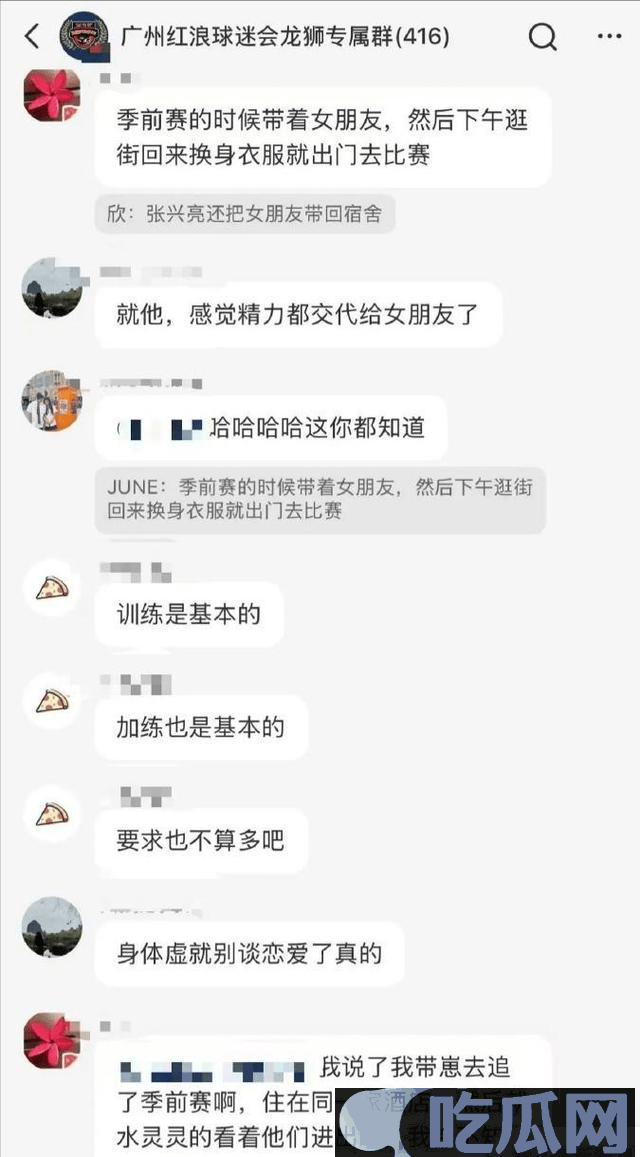Viewport: 640px width, 1157px height.
Task: Tap pizza avatar beside 要求也不算多吧
Action: coord(52,814)
